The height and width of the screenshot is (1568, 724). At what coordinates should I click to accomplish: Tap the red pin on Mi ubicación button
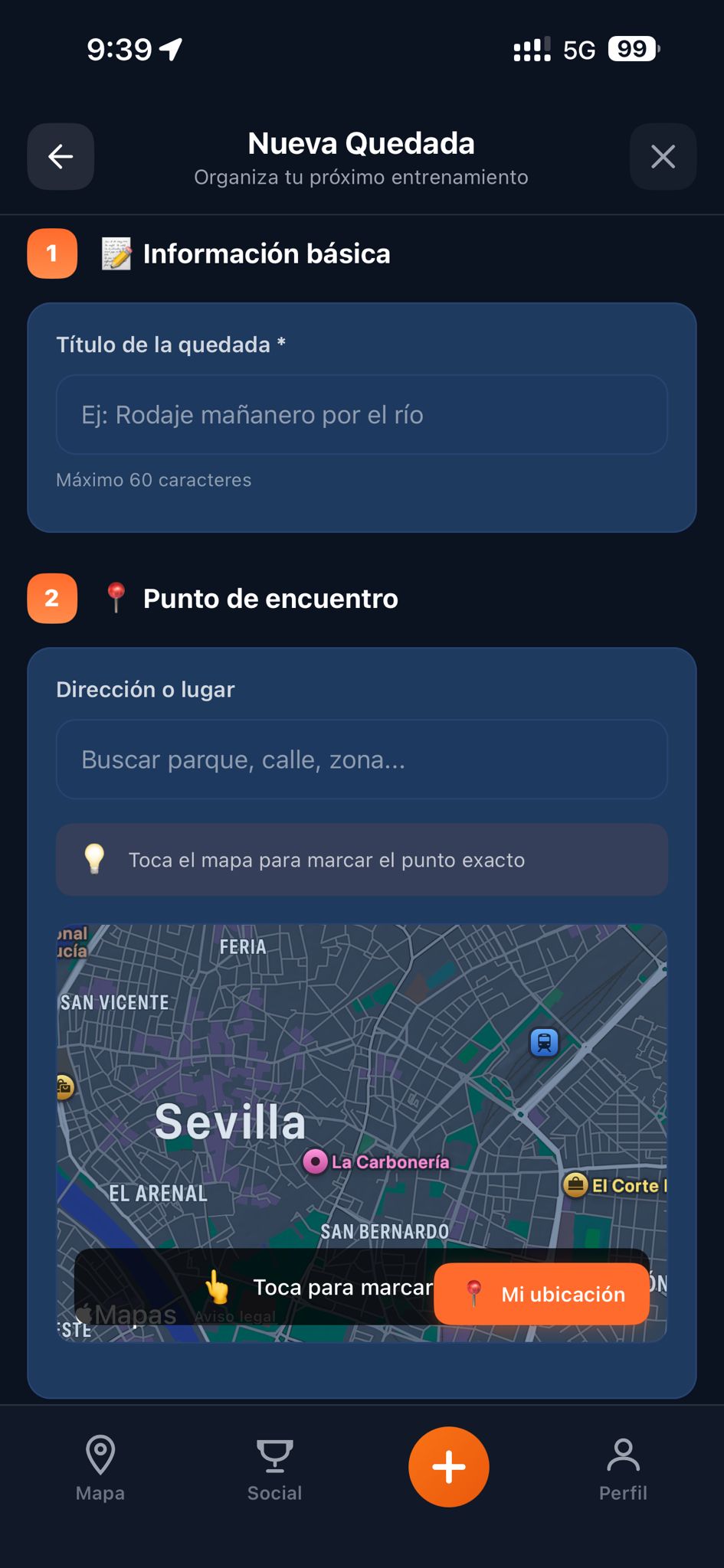tap(473, 1294)
